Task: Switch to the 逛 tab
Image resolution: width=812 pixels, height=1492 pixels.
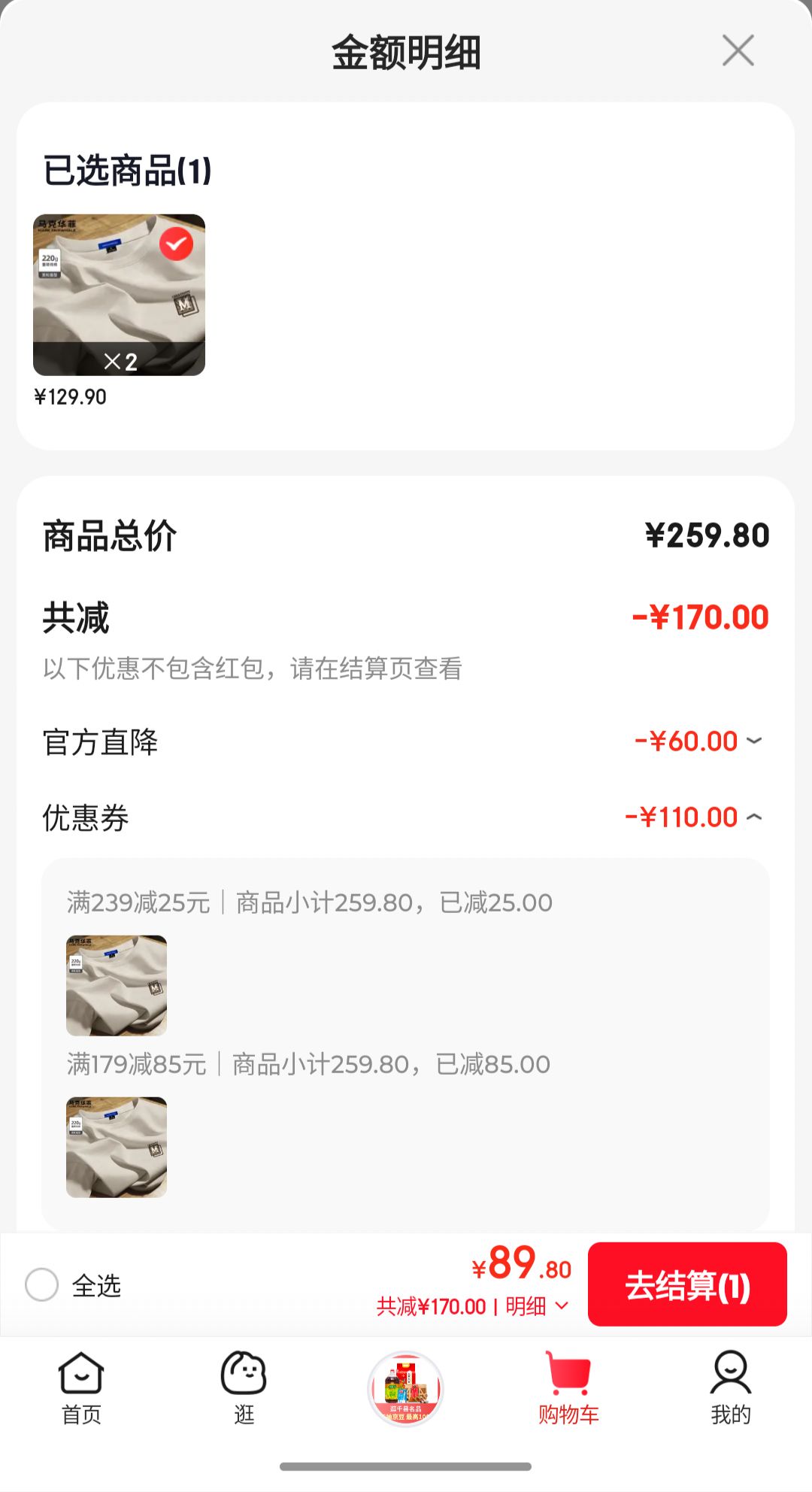Action: pyautogui.click(x=244, y=1388)
